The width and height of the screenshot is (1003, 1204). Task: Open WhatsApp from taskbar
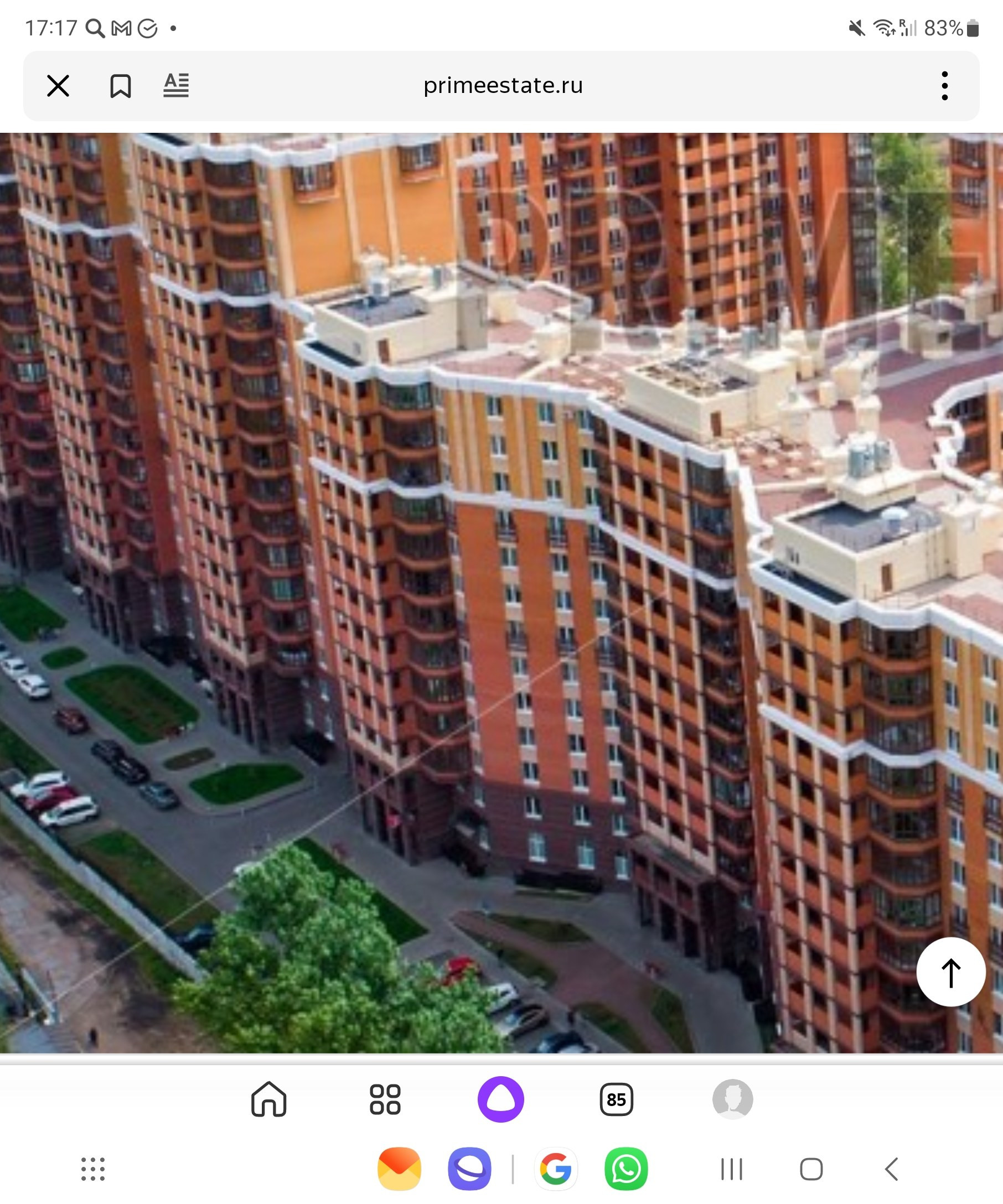(626, 1169)
